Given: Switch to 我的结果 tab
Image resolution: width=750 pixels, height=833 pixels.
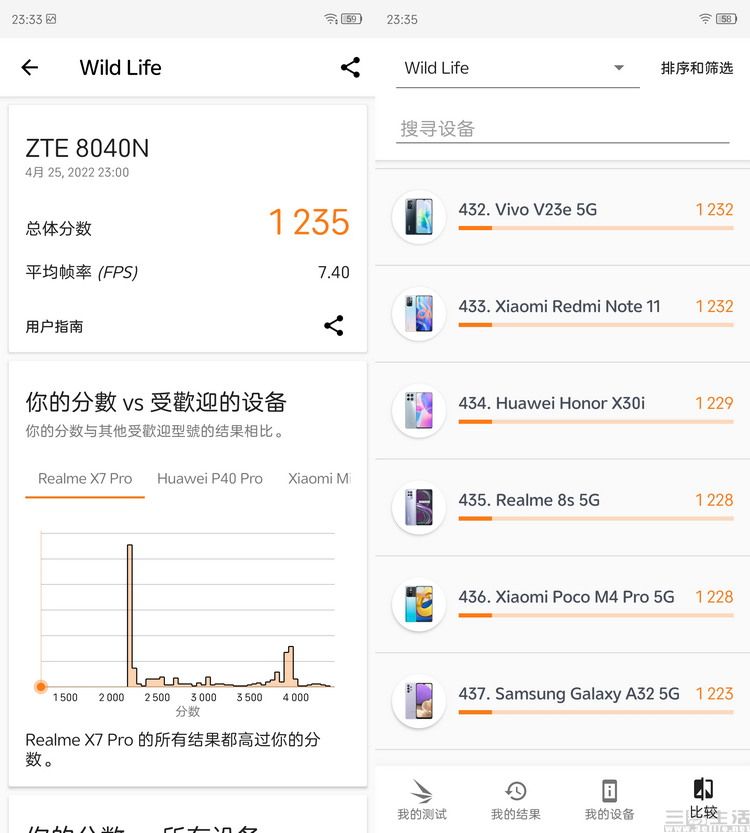Looking at the screenshot, I should pos(515,800).
